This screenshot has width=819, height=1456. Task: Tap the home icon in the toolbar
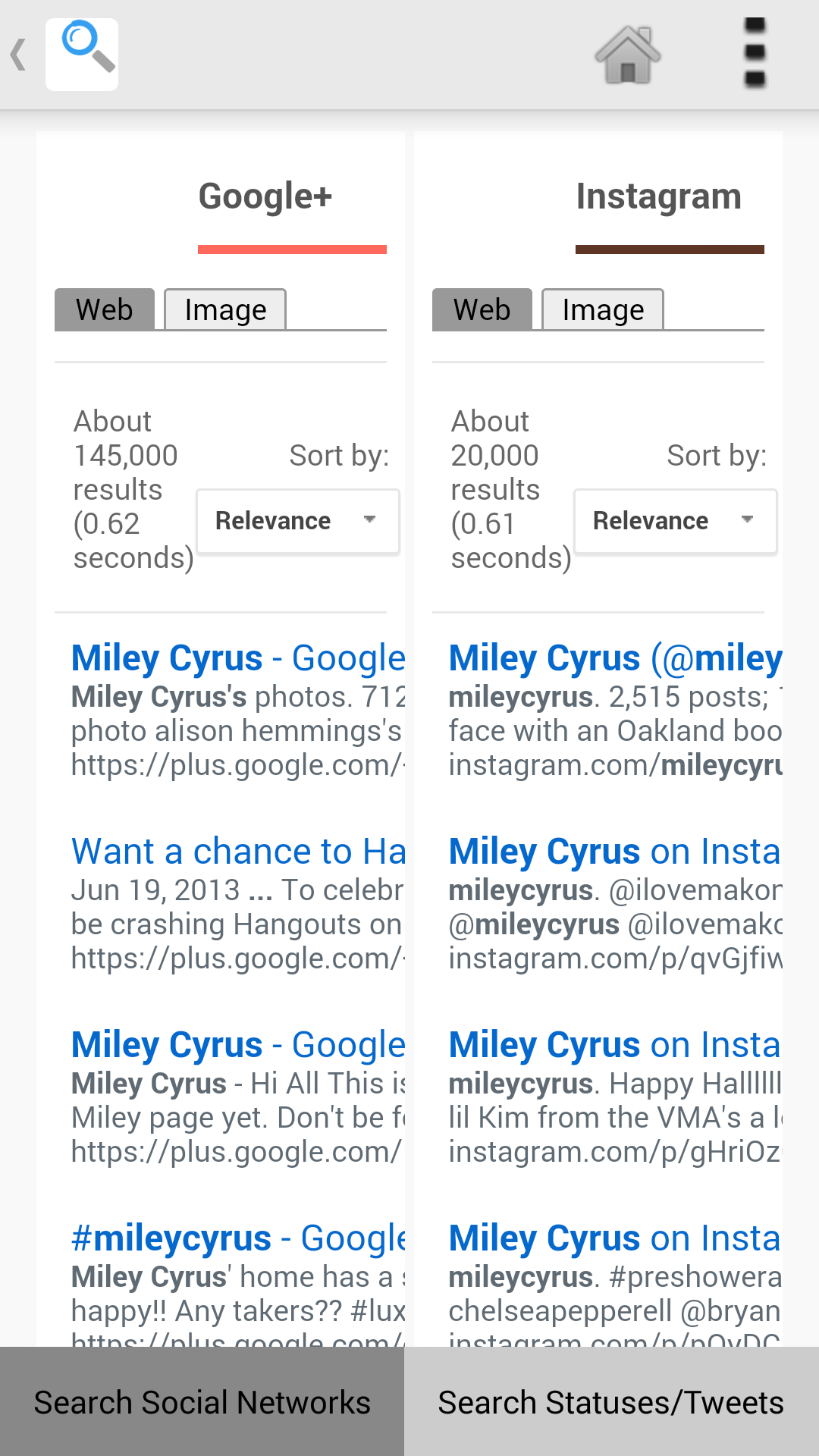(x=627, y=54)
